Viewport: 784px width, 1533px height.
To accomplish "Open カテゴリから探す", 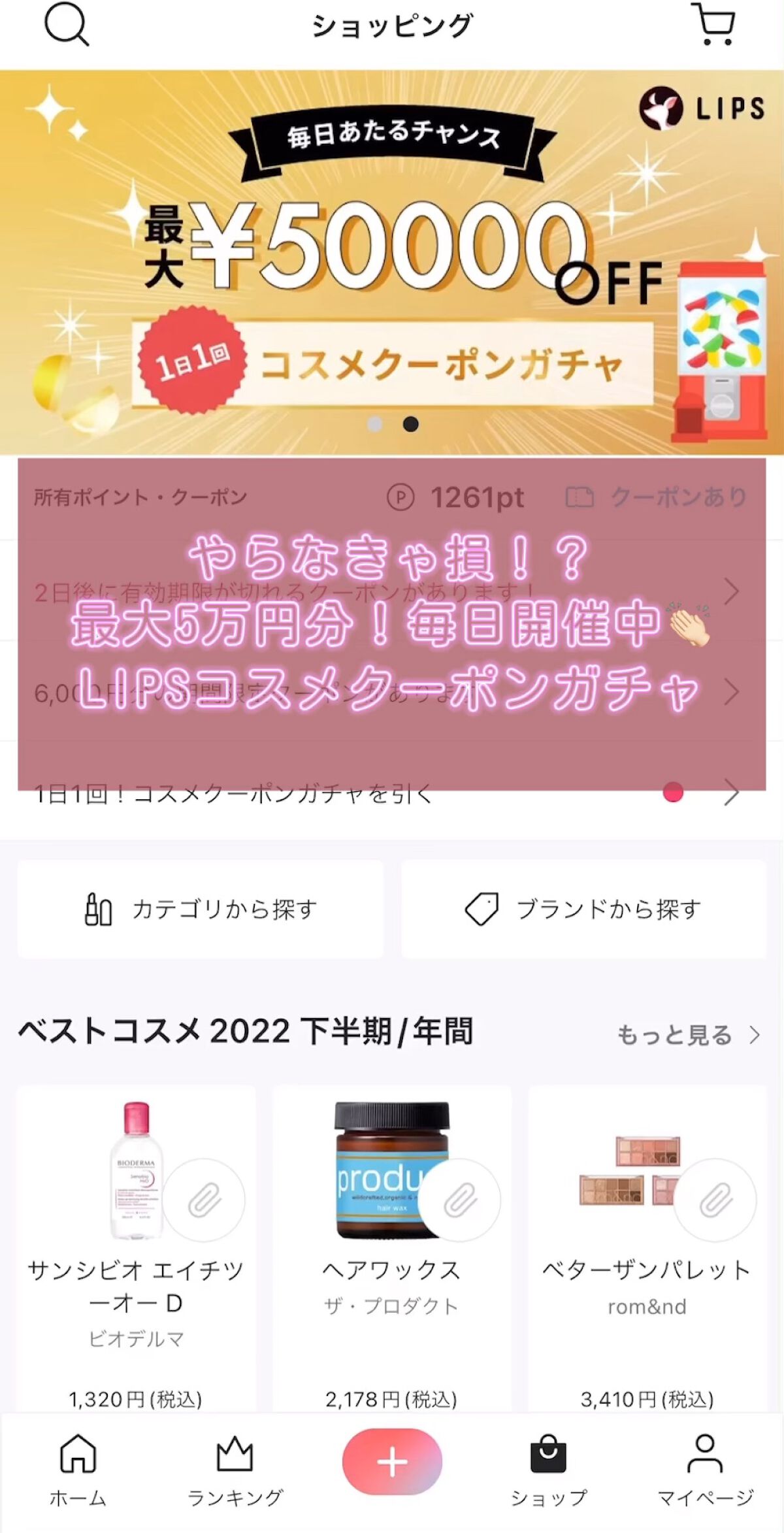I will pos(201,908).
